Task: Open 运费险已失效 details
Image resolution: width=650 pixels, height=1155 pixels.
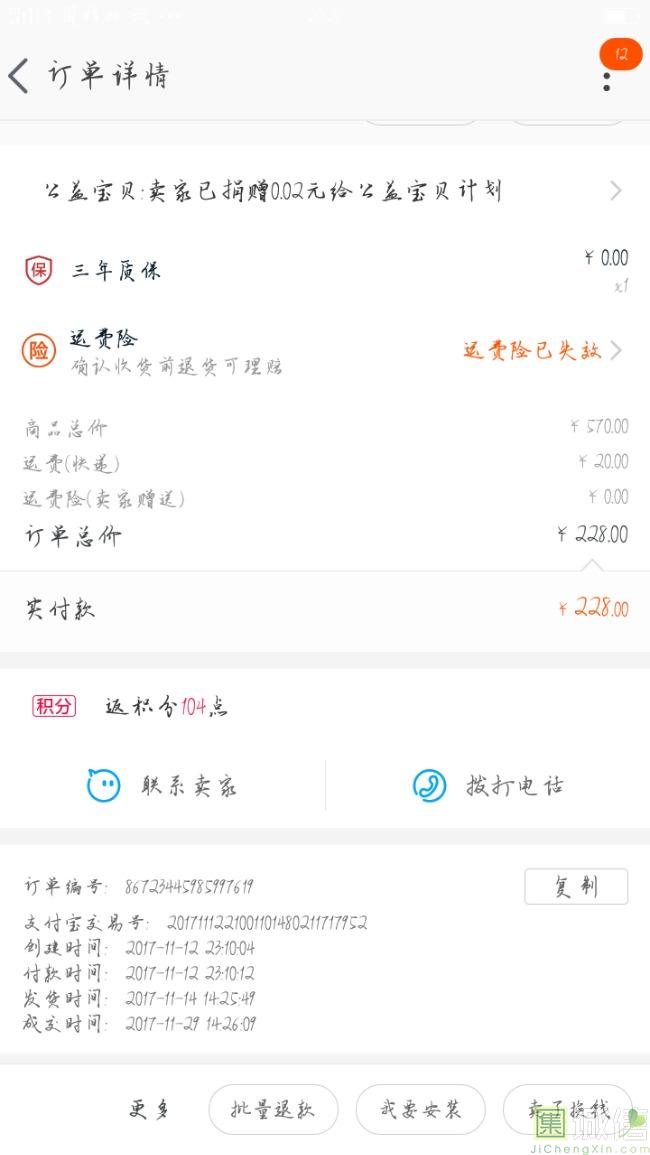Action: point(542,351)
